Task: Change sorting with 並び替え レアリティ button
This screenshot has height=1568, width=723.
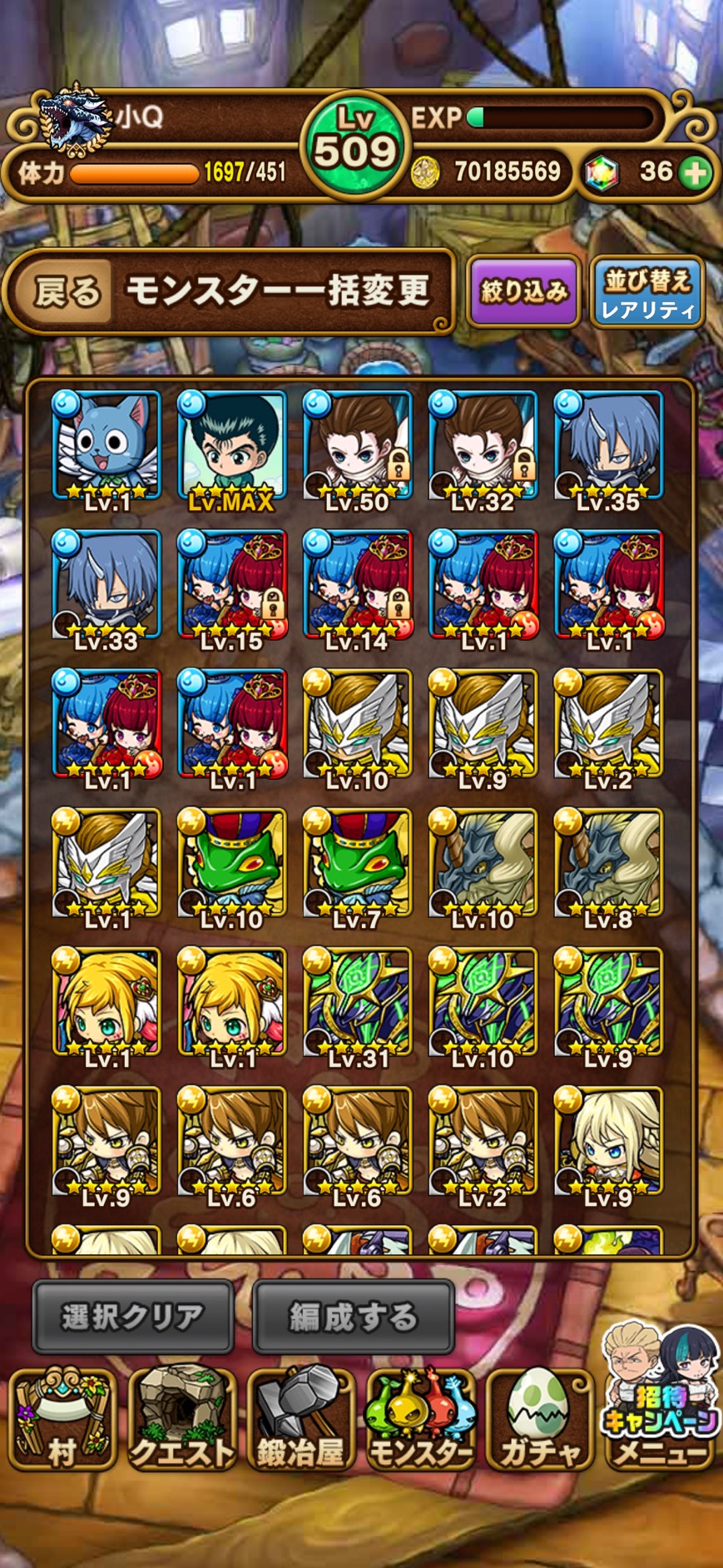Action: 647,291
